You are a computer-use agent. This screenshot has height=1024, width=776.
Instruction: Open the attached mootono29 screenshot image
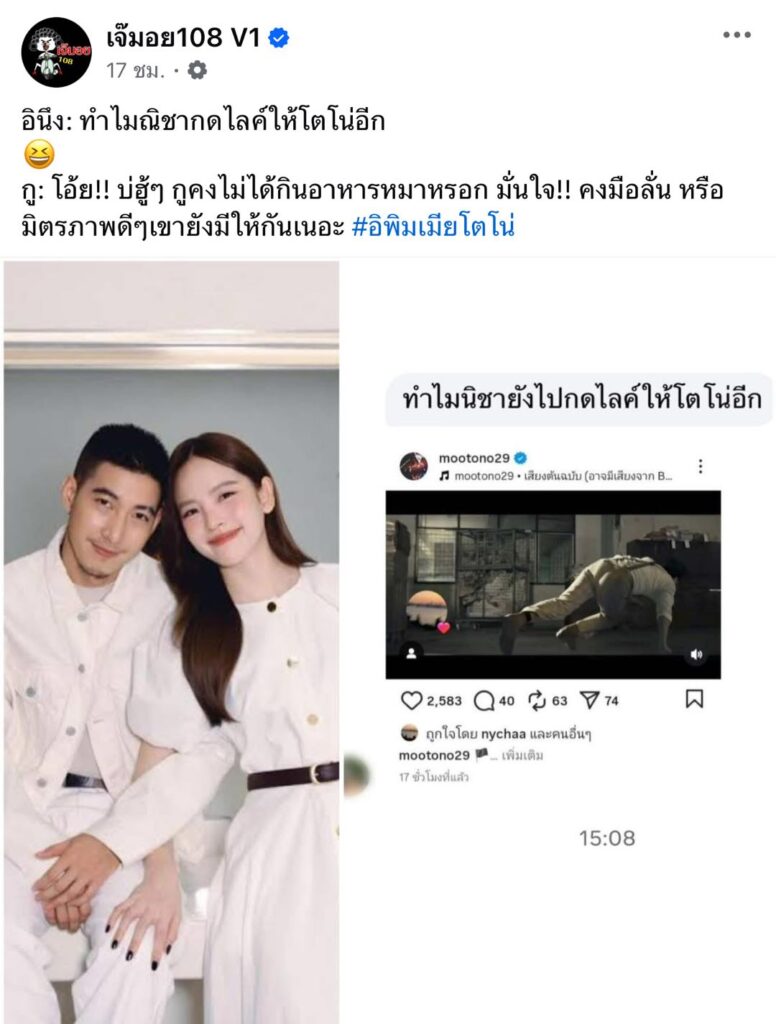click(x=558, y=640)
